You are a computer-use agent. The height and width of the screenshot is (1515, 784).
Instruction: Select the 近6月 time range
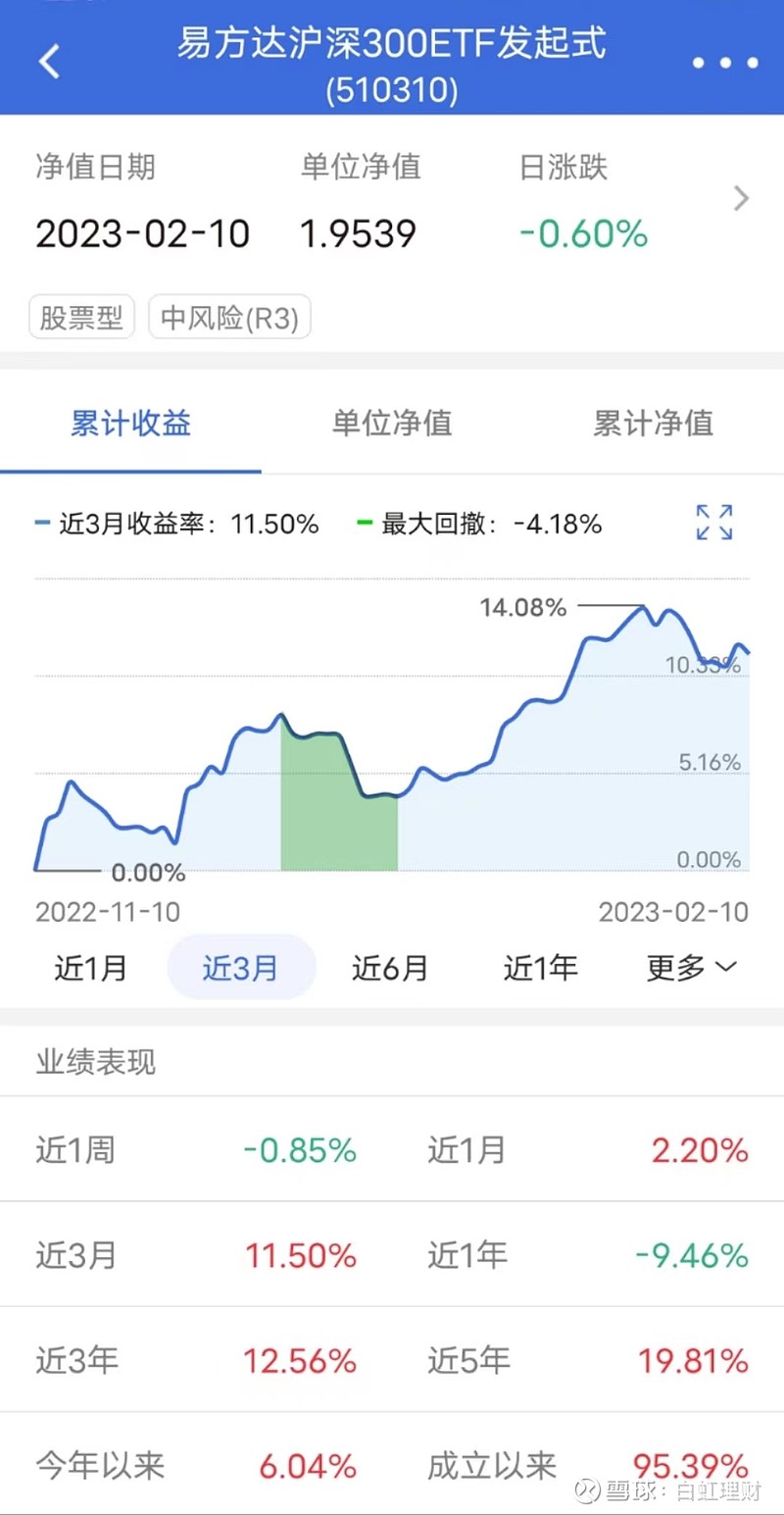[x=390, y=968]
